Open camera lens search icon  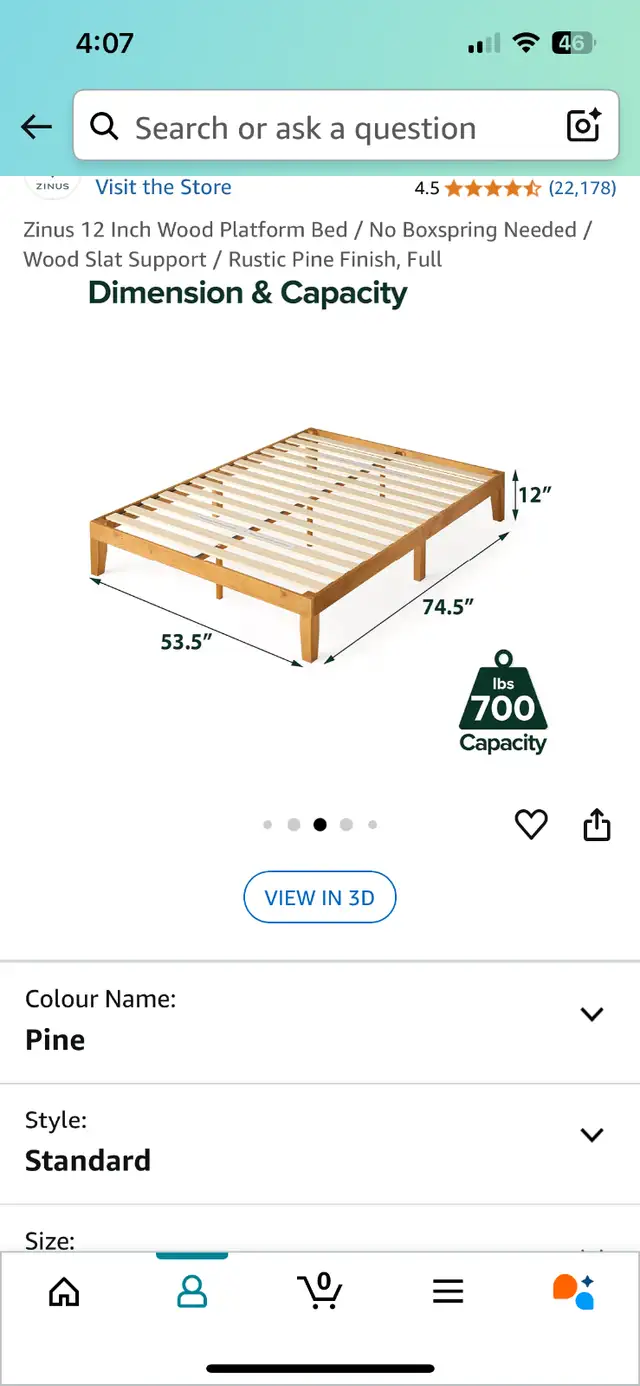tap(584, 126)
